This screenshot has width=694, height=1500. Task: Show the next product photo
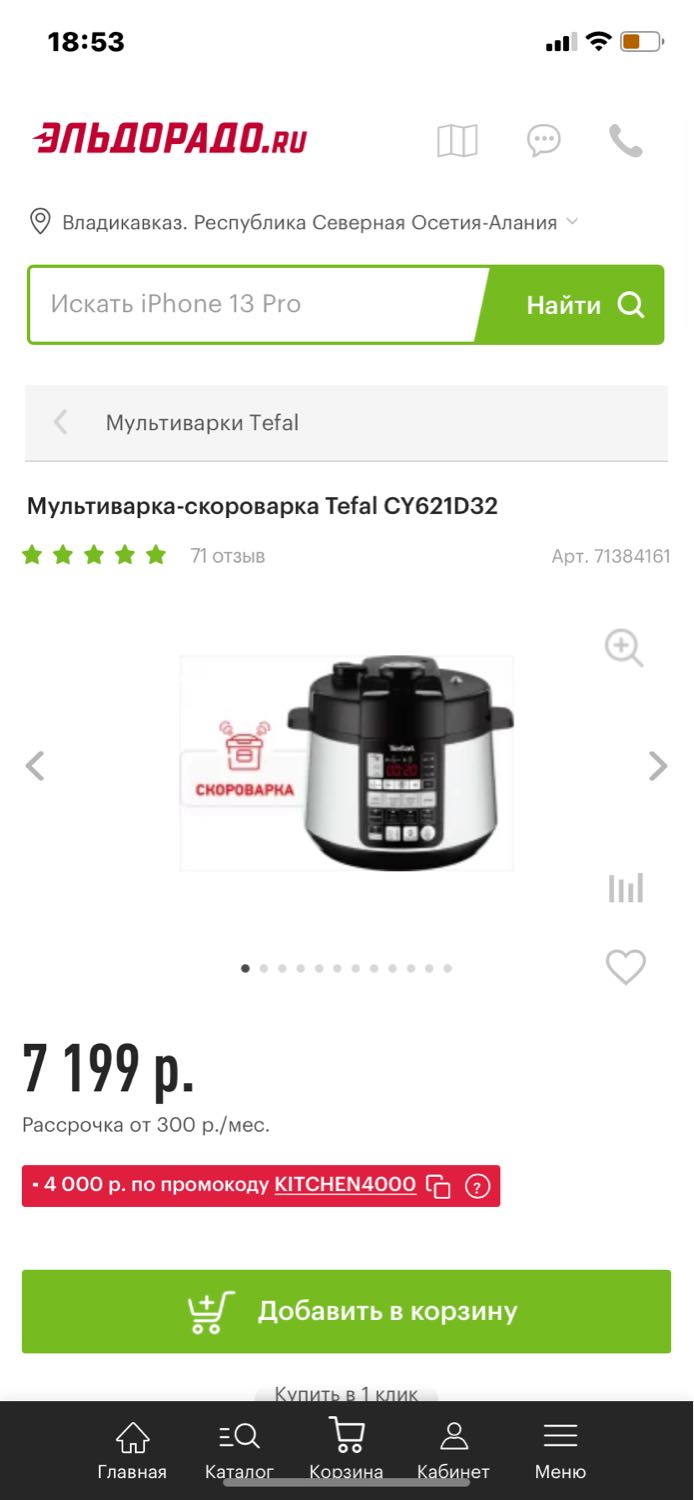coord(658,766)
